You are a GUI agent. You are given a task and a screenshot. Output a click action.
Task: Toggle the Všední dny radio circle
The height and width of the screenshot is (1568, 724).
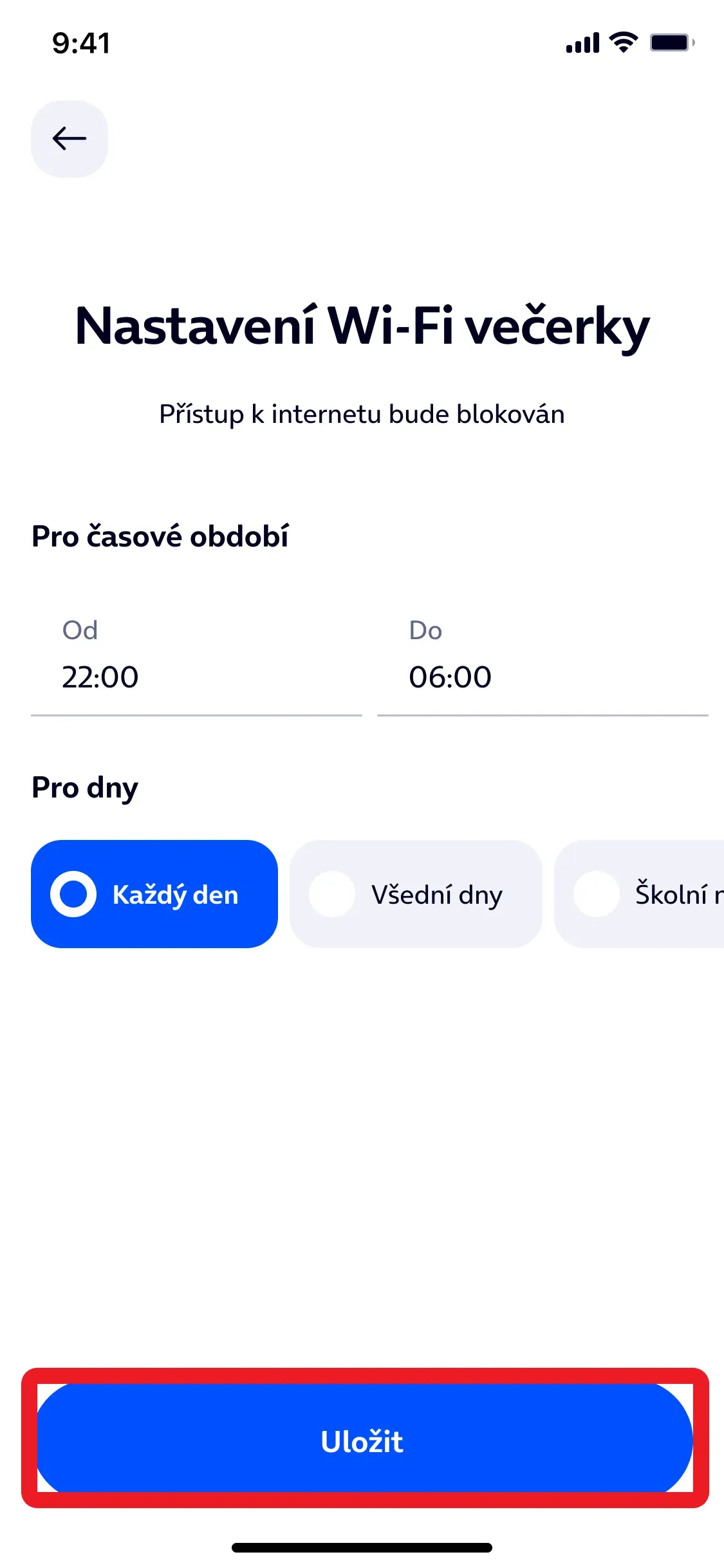[x=332, y=894]
